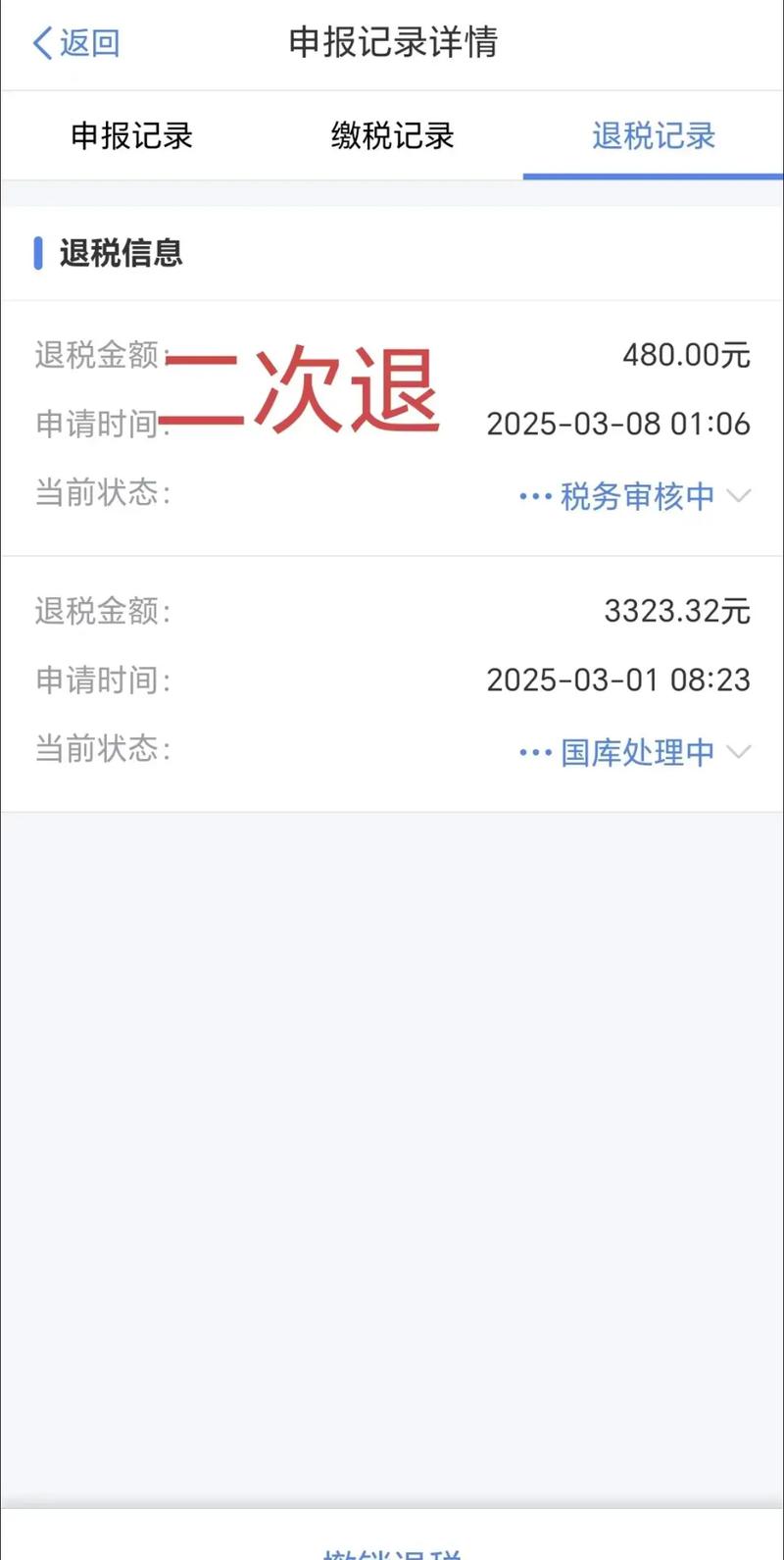
Task: Select the active 退税记录 tab
Action: (x=653, y=136)
